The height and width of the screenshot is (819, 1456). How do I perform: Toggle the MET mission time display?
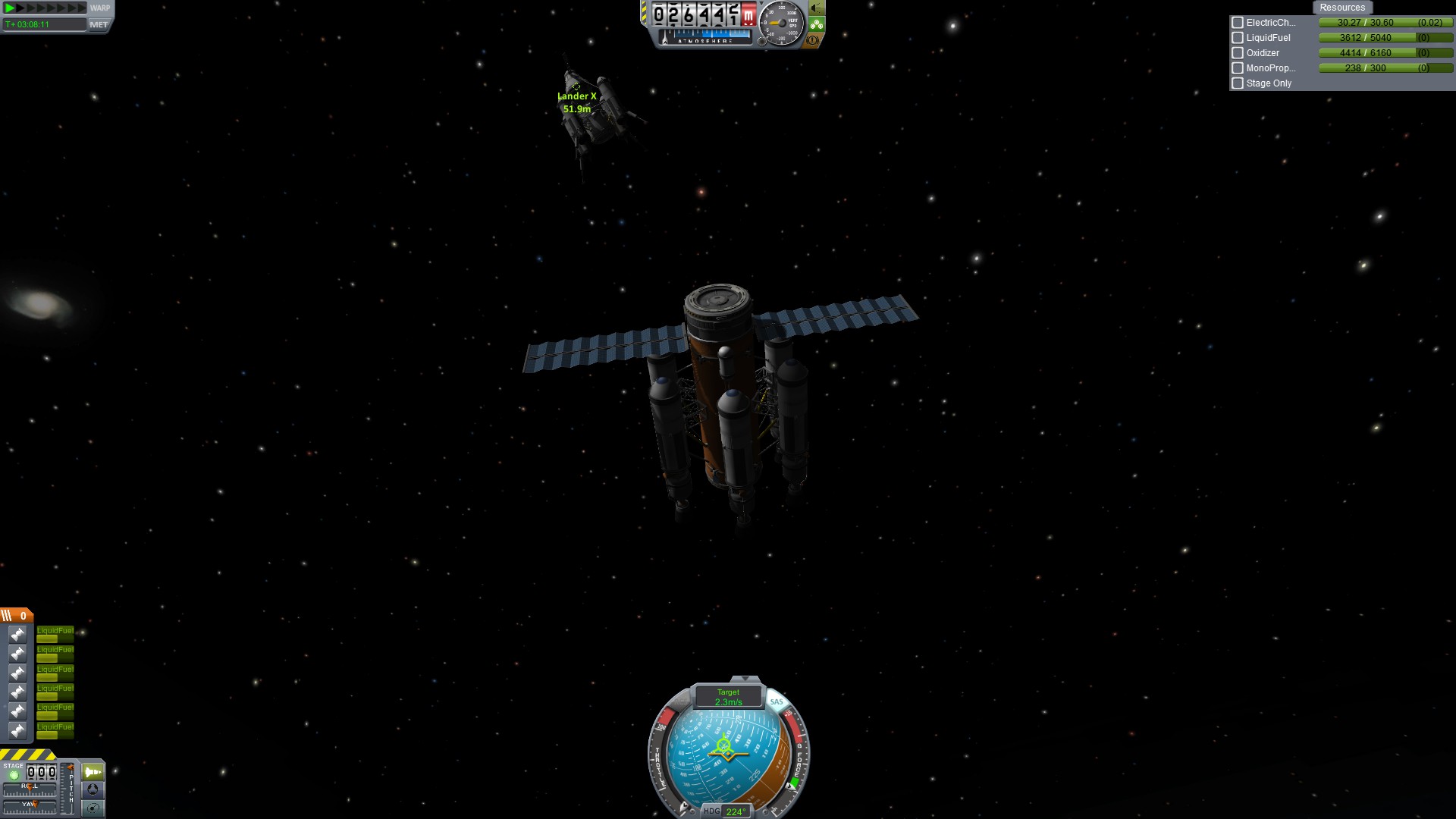click(99, 24)
